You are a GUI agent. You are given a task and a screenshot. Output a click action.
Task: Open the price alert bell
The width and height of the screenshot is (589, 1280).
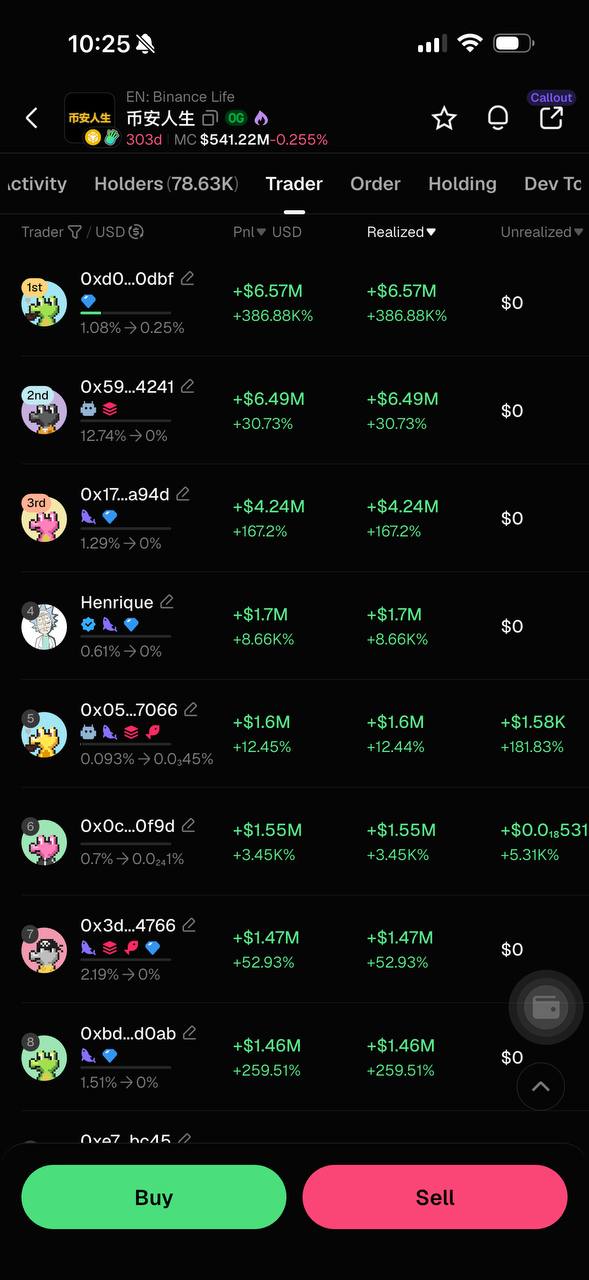[497, 118]
